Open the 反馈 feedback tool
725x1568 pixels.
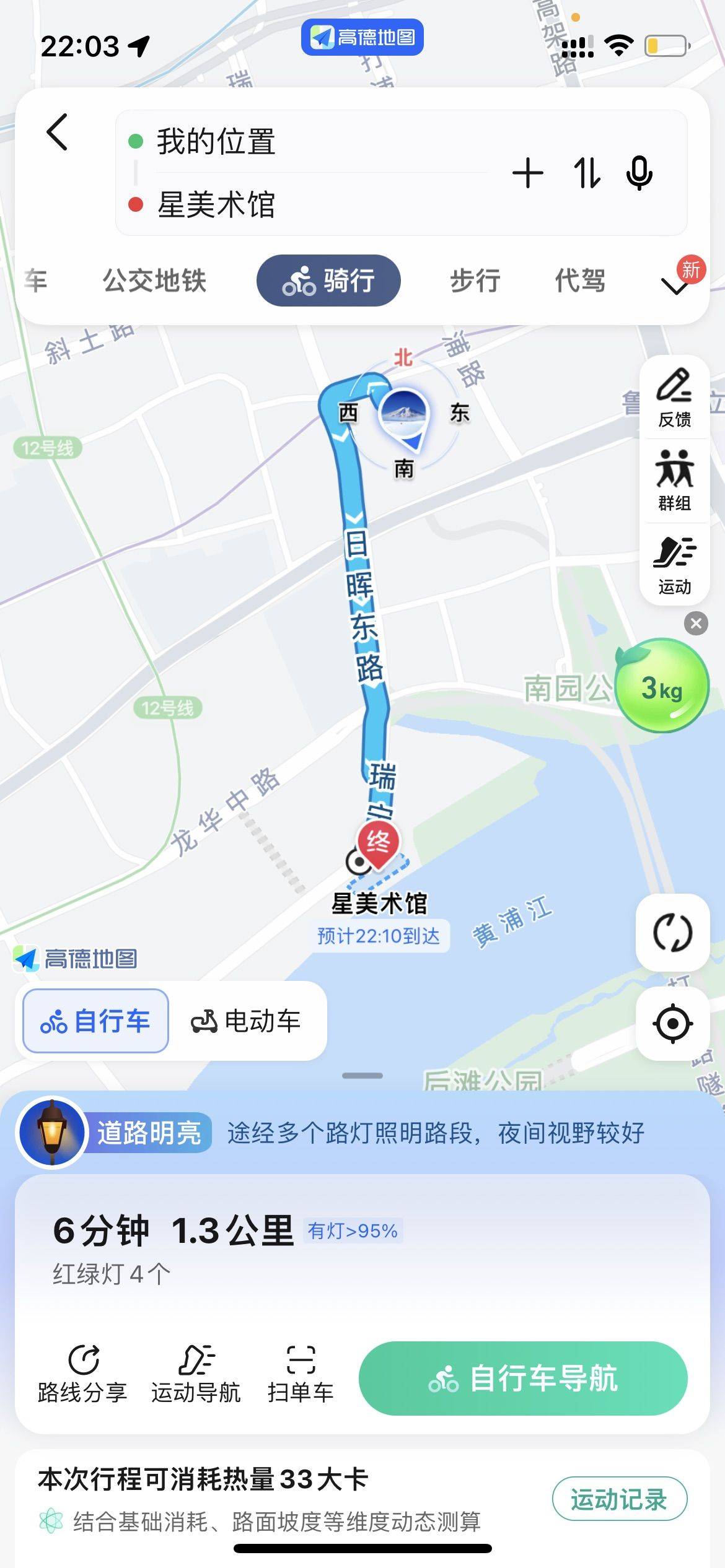point(674,398)
